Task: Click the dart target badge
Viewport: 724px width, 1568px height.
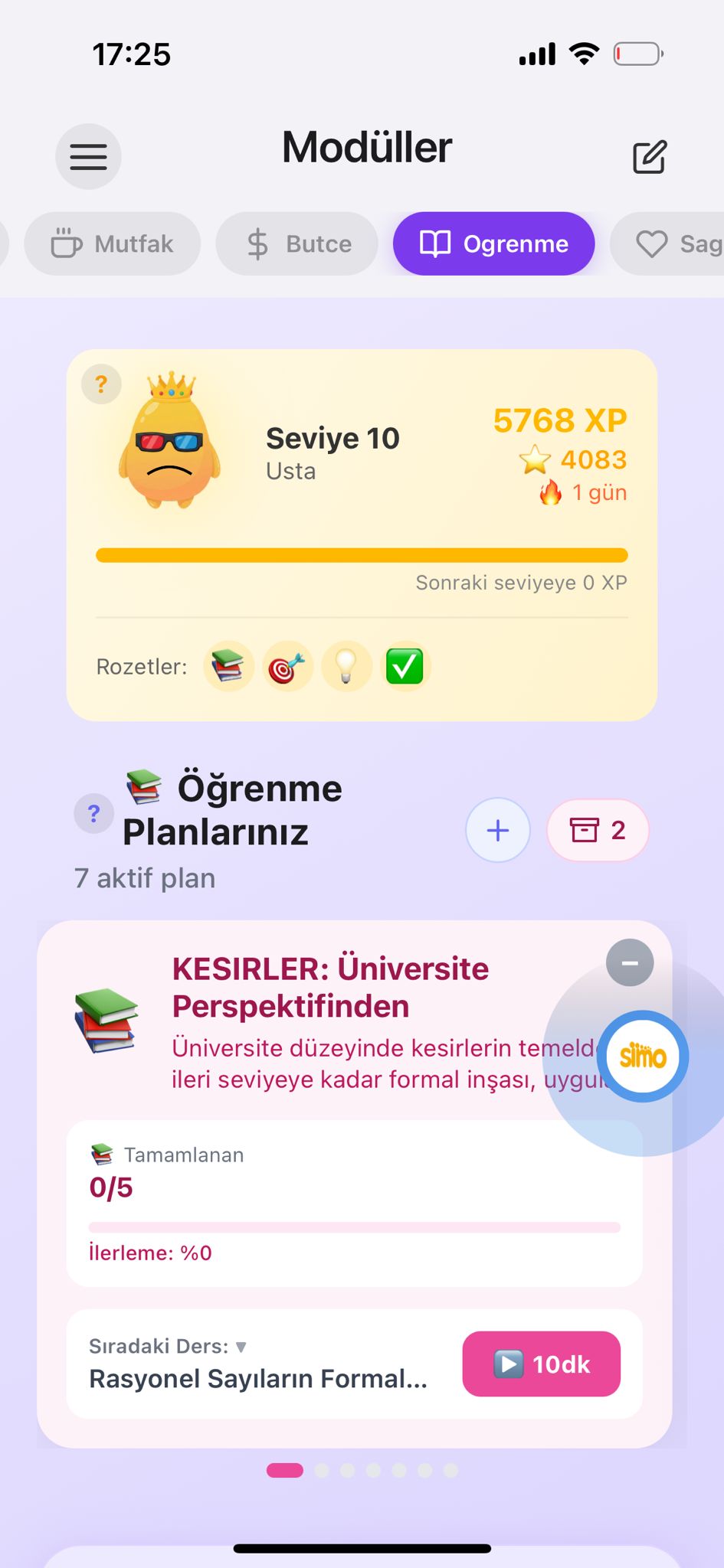Action: click(287, 666)
